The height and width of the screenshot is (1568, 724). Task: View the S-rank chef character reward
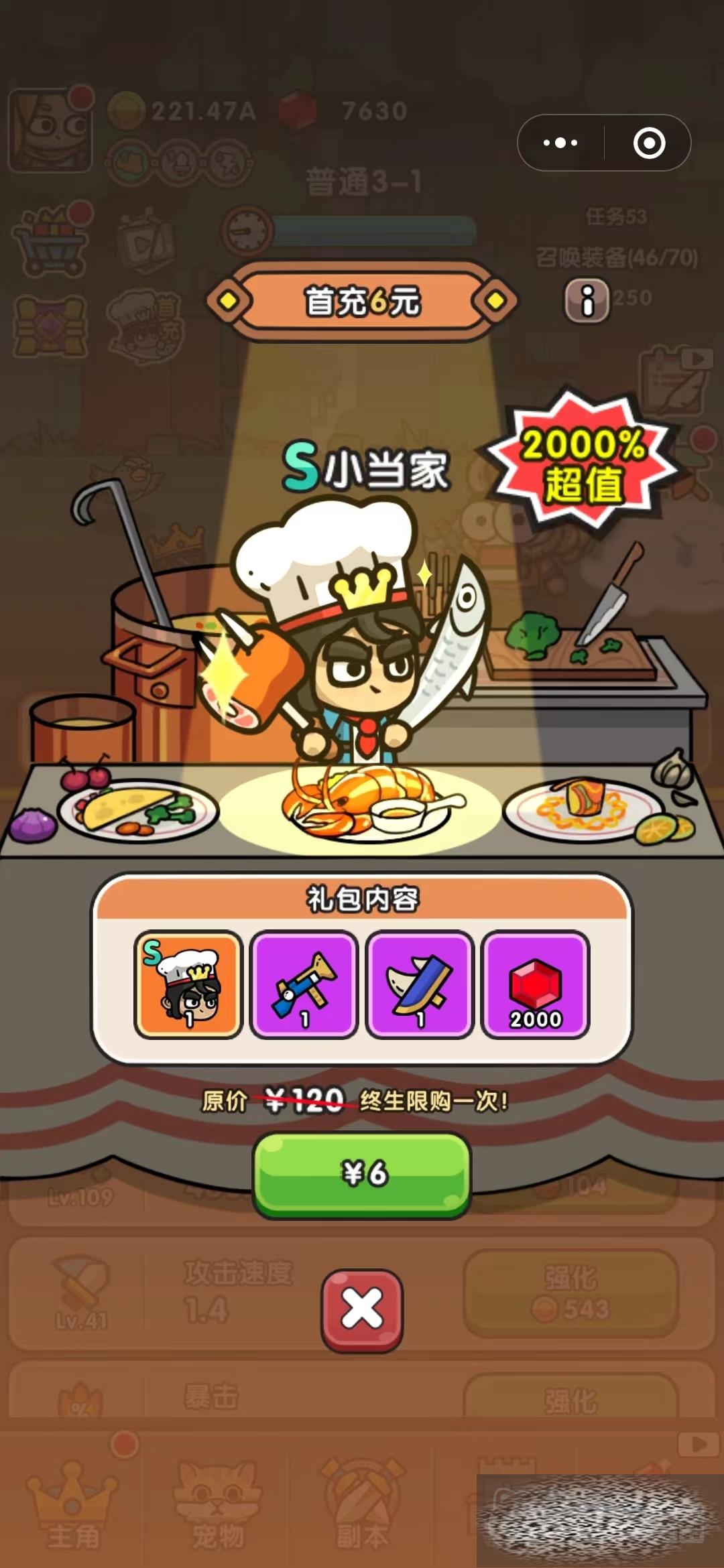point(188,984)
